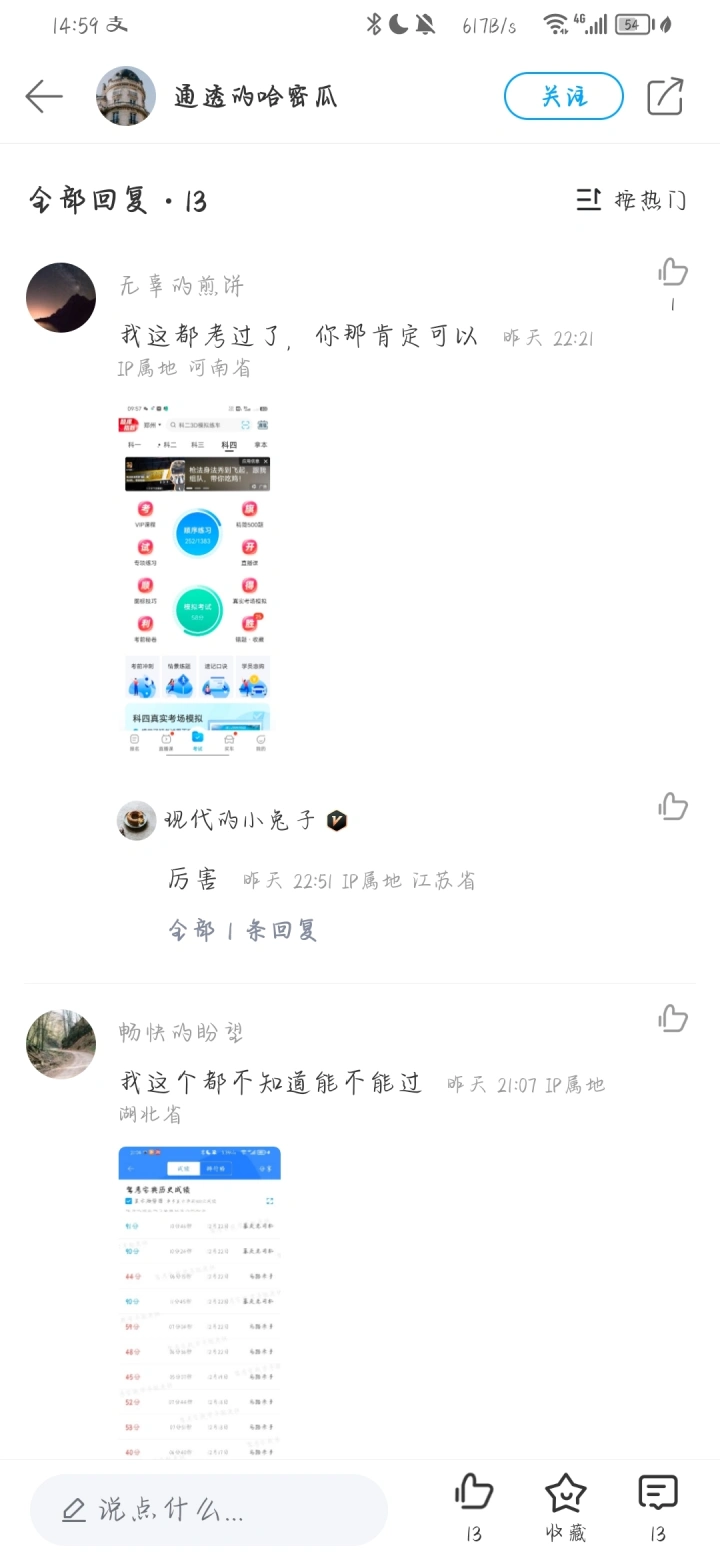Change sort order via 按热门
Viewport: 720px width, 1560px height.
[x=632, y=200]
